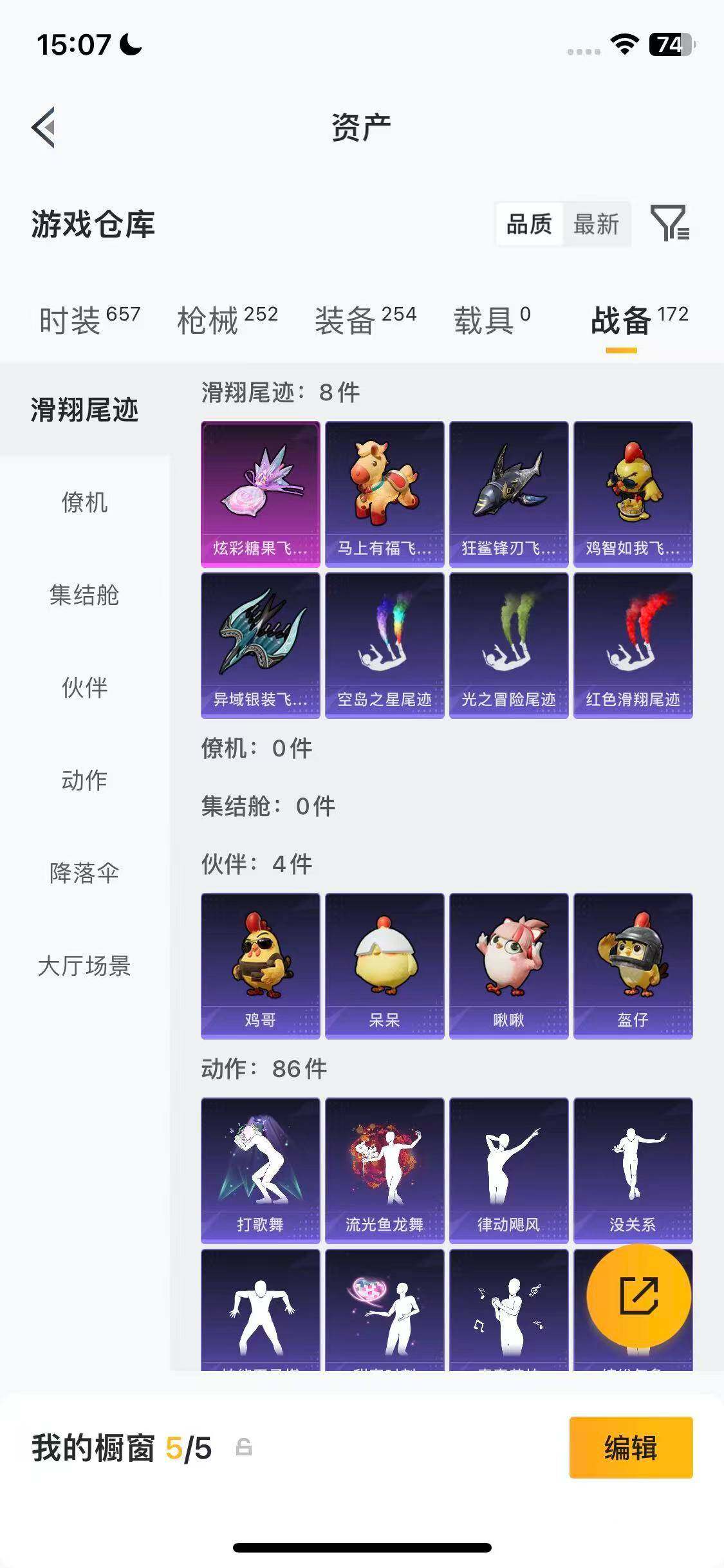Screen dimensions: 724x1568
Task: Select the 打歌舞 emote
Action: [260, 1170]
